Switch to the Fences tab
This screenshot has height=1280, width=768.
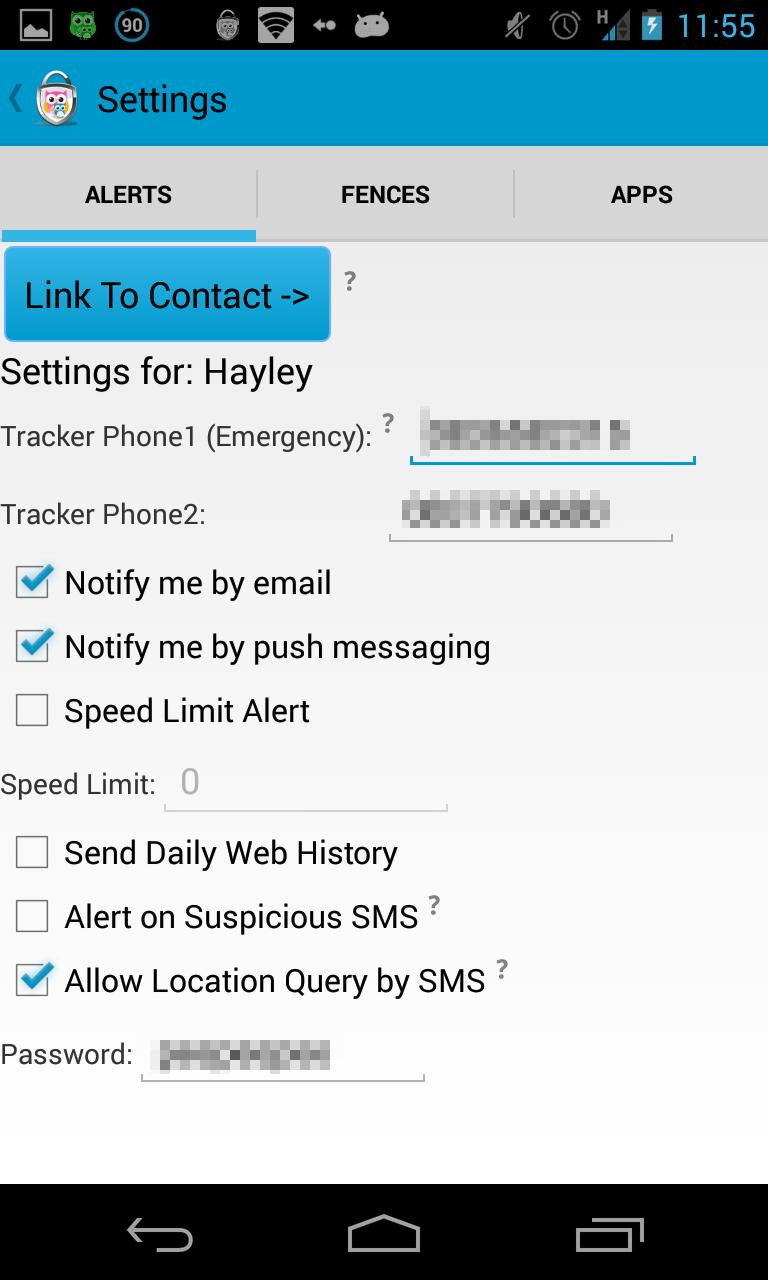(x=385, y=194)
